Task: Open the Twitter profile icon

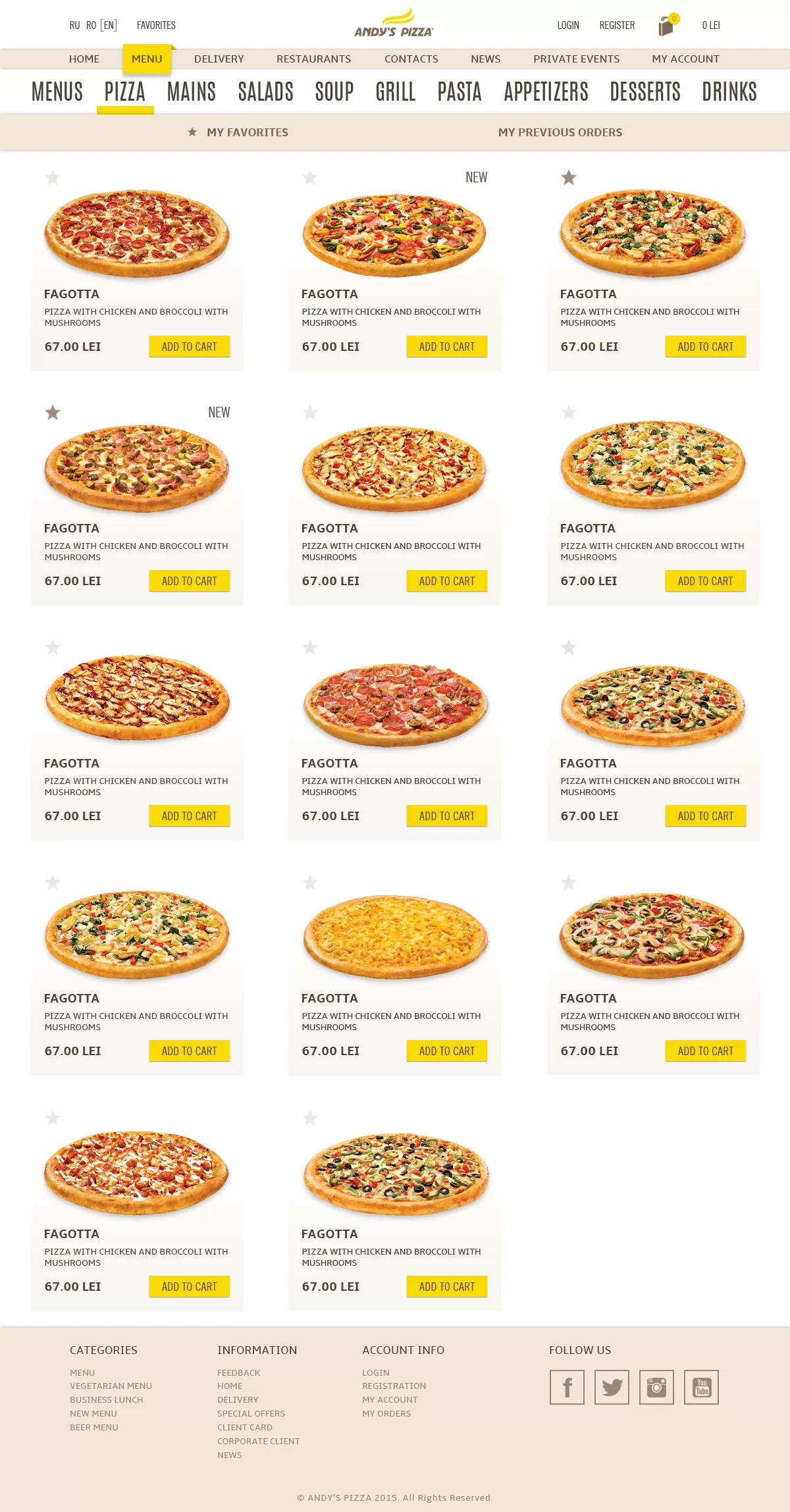Action: tap(612, 1387)
